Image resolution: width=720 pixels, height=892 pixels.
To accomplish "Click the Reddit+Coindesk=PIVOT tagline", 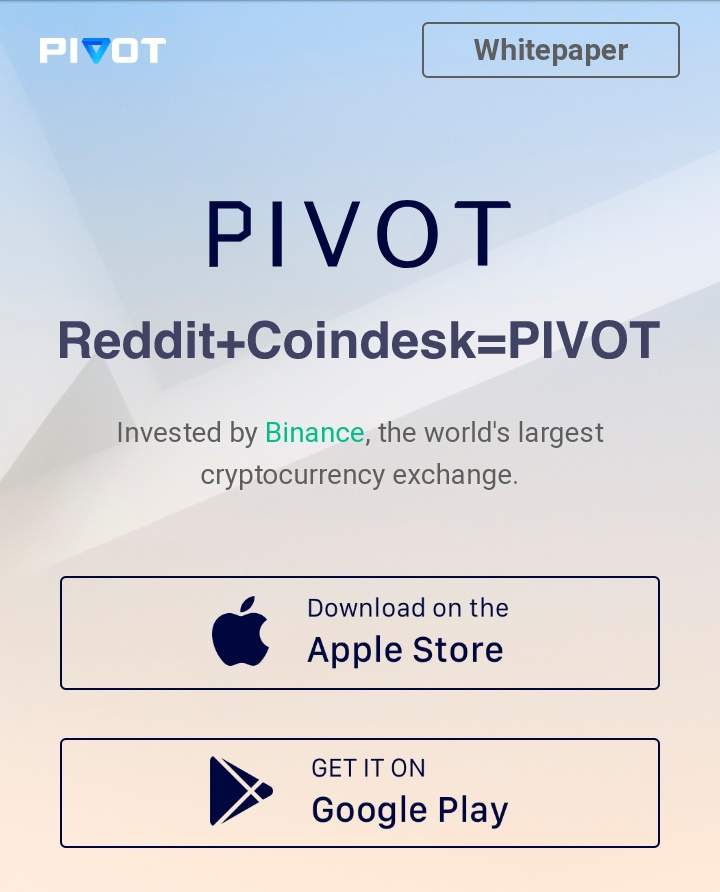I will click(x=360, y=341).
